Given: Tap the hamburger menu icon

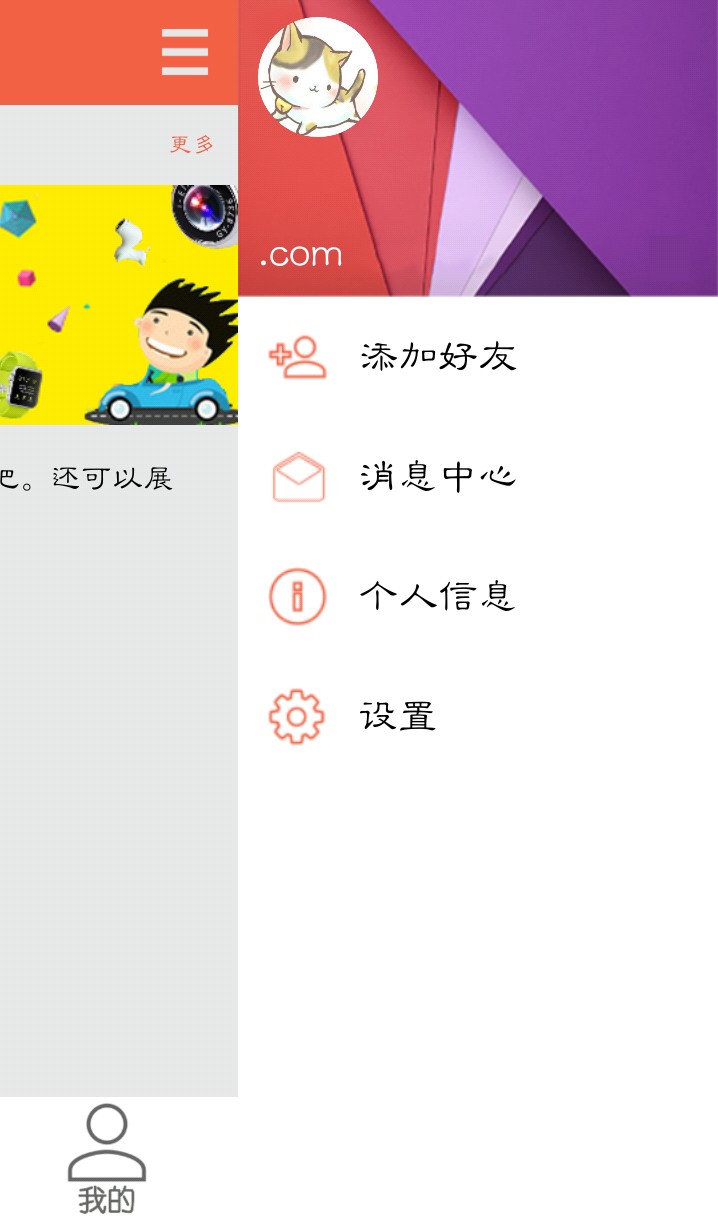Looking at the screenshot, I should [185, 52].
